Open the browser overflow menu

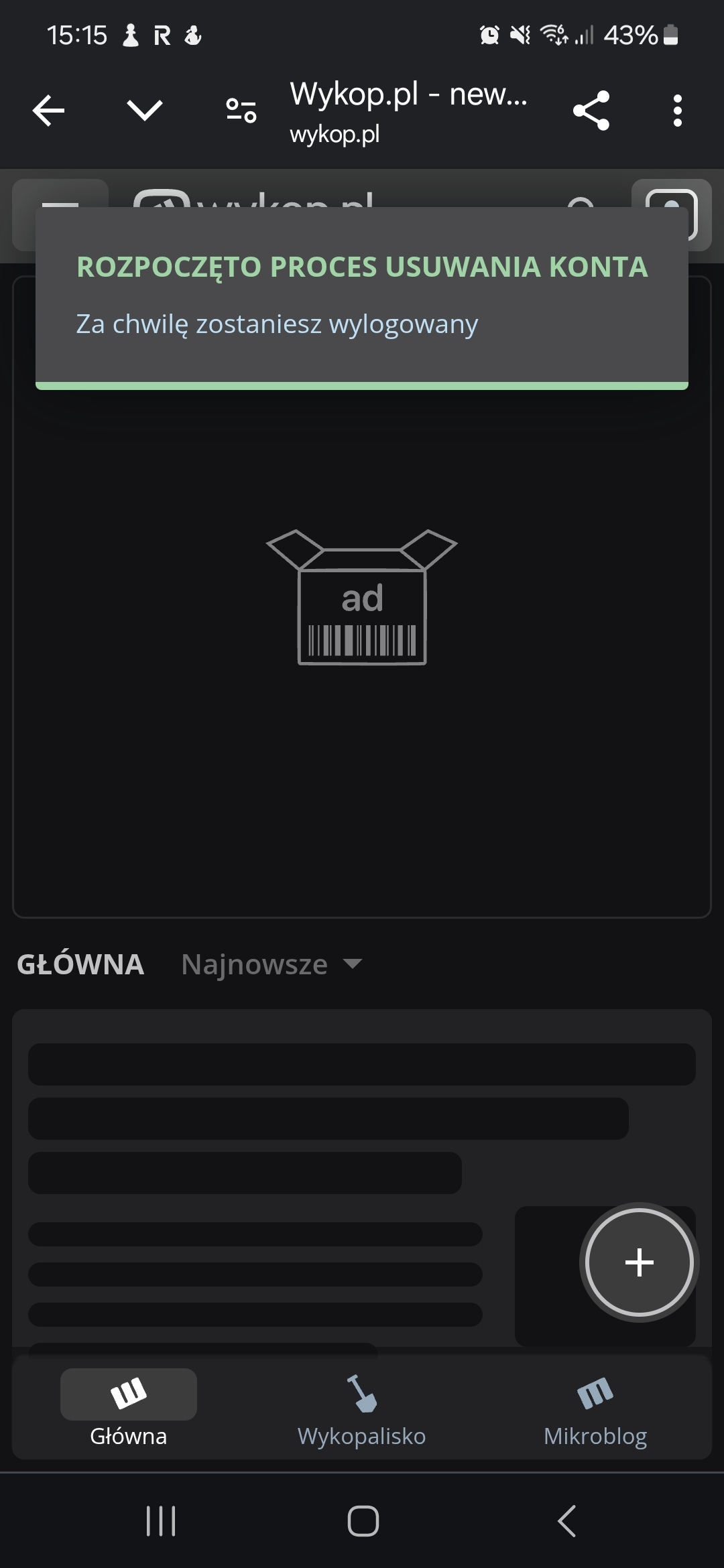point(677,111)
